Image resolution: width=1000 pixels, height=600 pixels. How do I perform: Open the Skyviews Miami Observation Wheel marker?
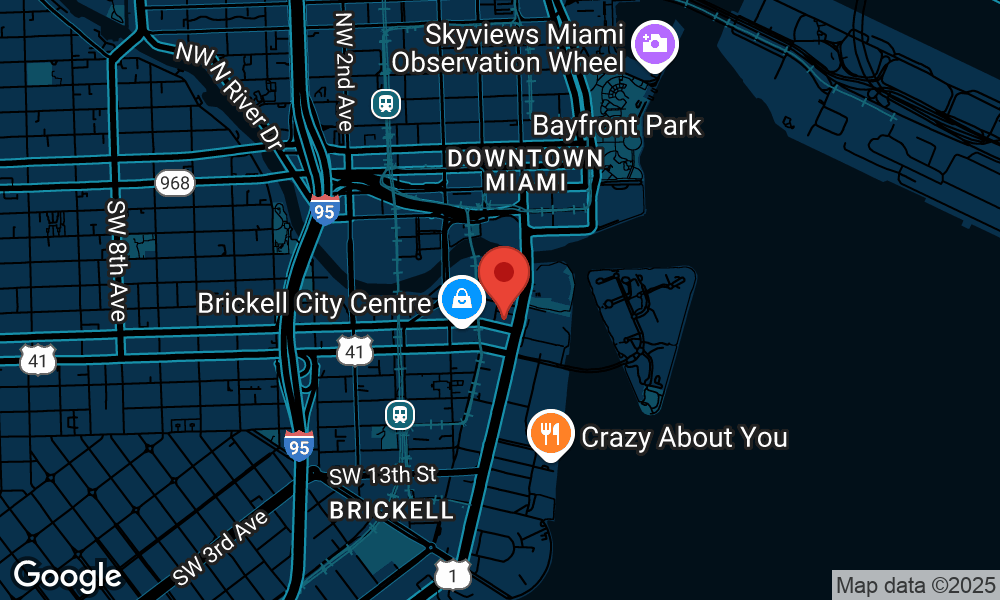(655, 44)
